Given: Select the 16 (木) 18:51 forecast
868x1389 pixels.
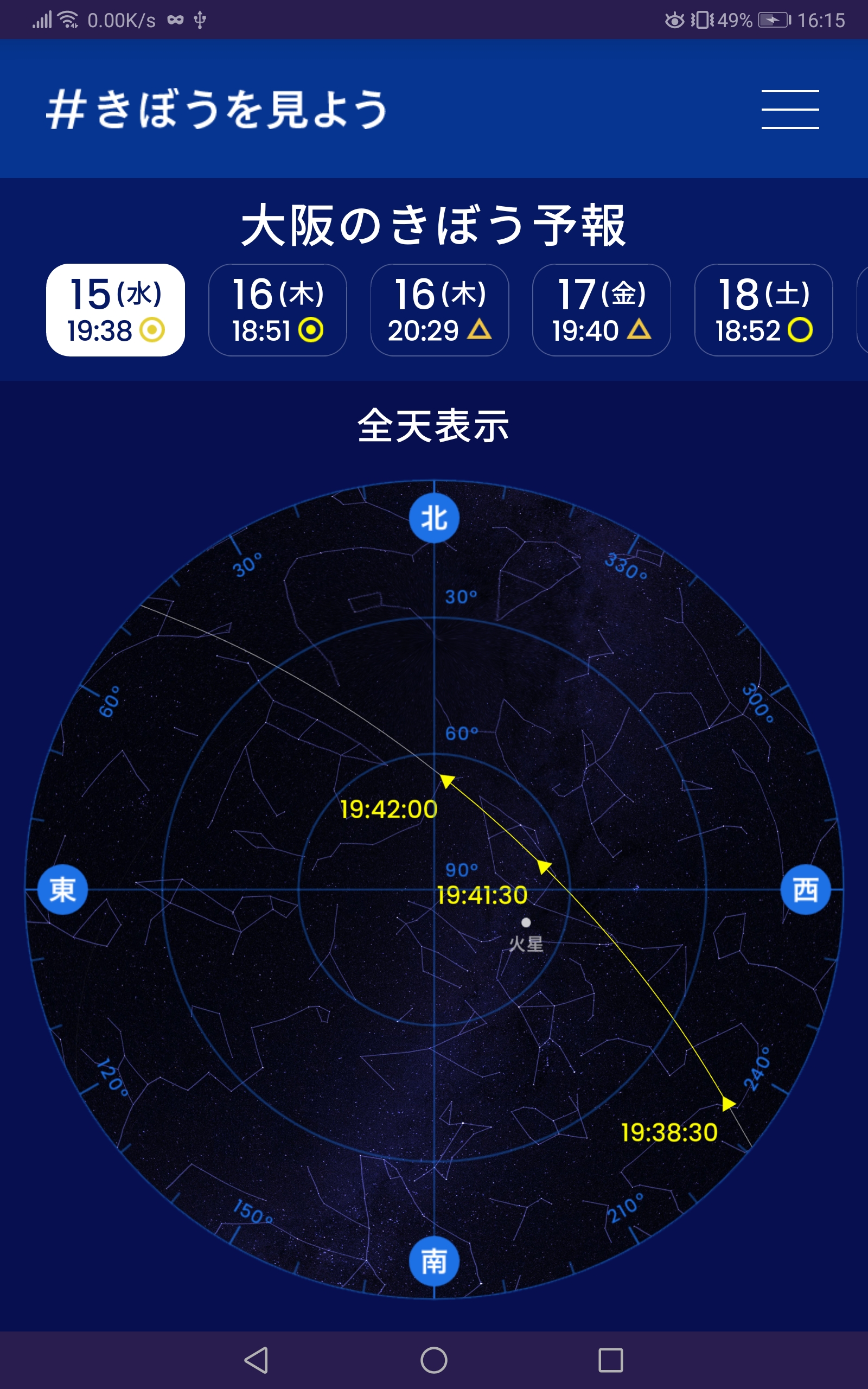Looking at the screenshot, I should click(277, 310).
